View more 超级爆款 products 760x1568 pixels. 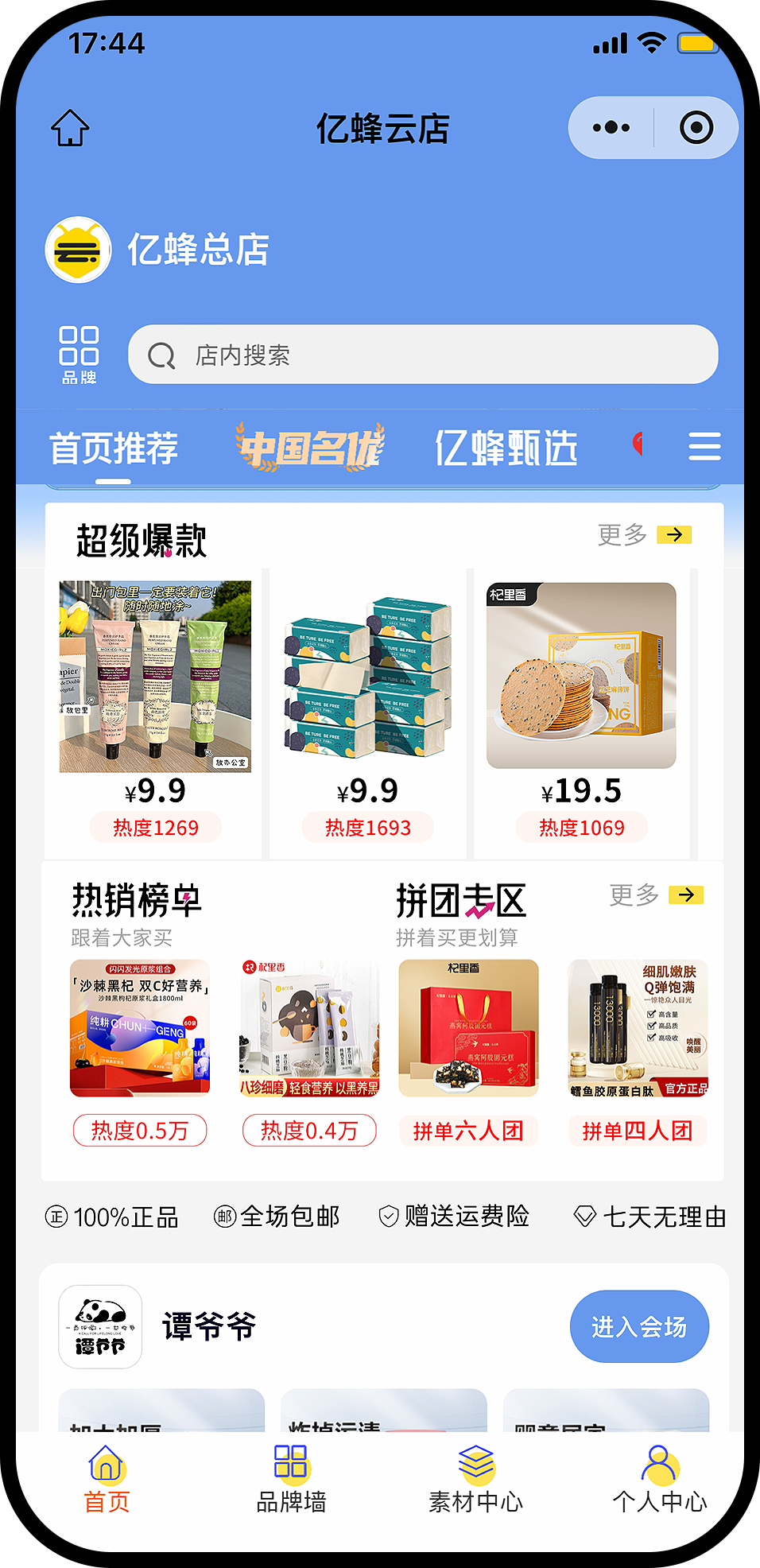[x=644, y=535]
